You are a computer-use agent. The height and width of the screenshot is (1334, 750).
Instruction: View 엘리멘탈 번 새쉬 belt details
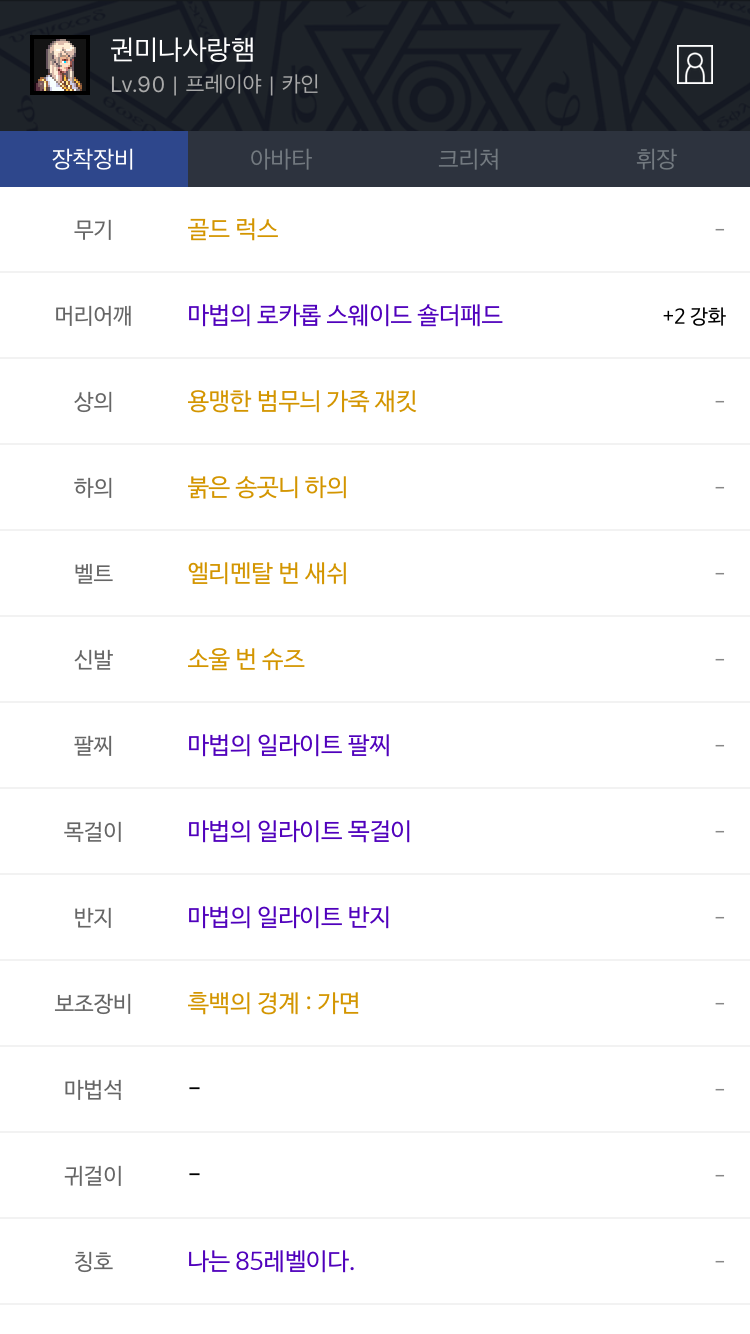click(268, 573)
